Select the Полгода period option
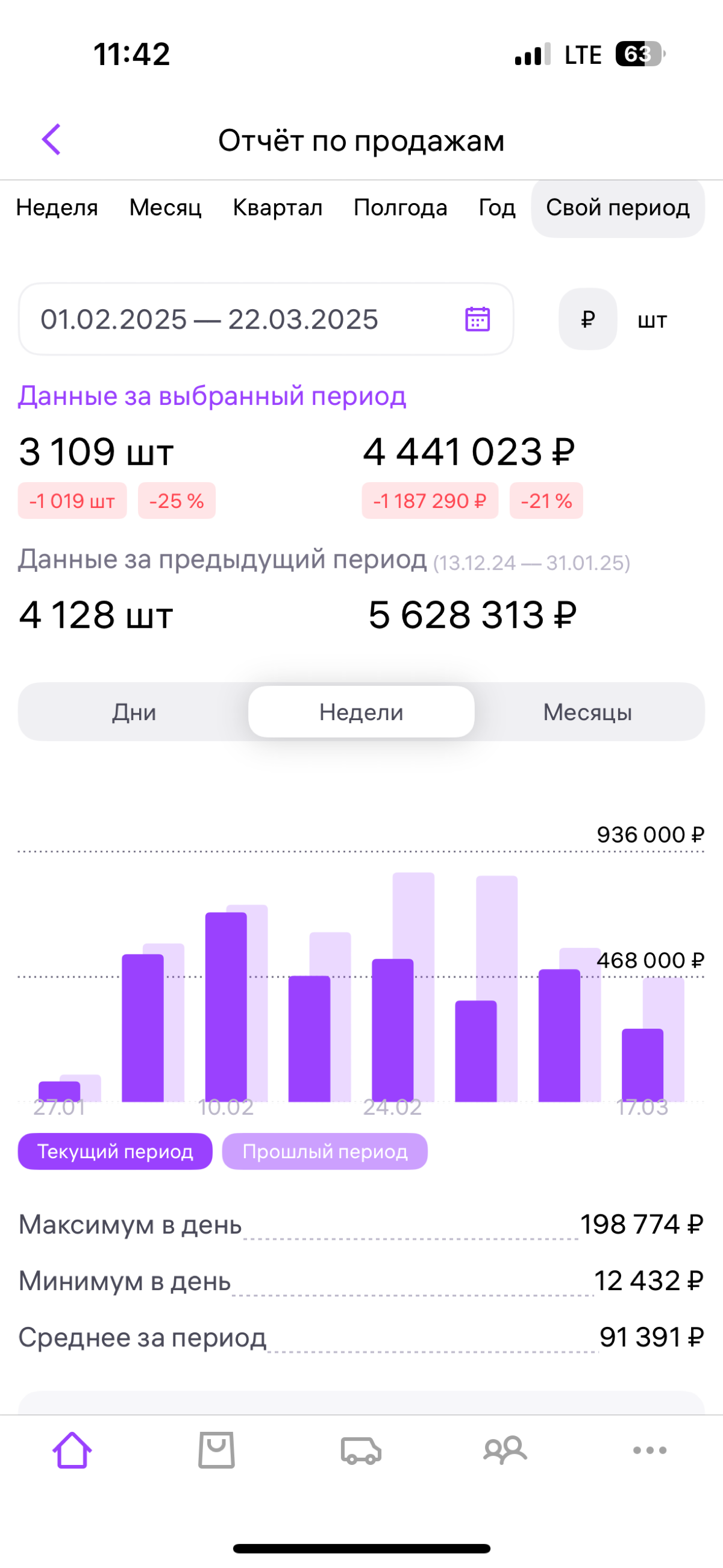Screen dimensions: 723x1568 click(401, 207)
